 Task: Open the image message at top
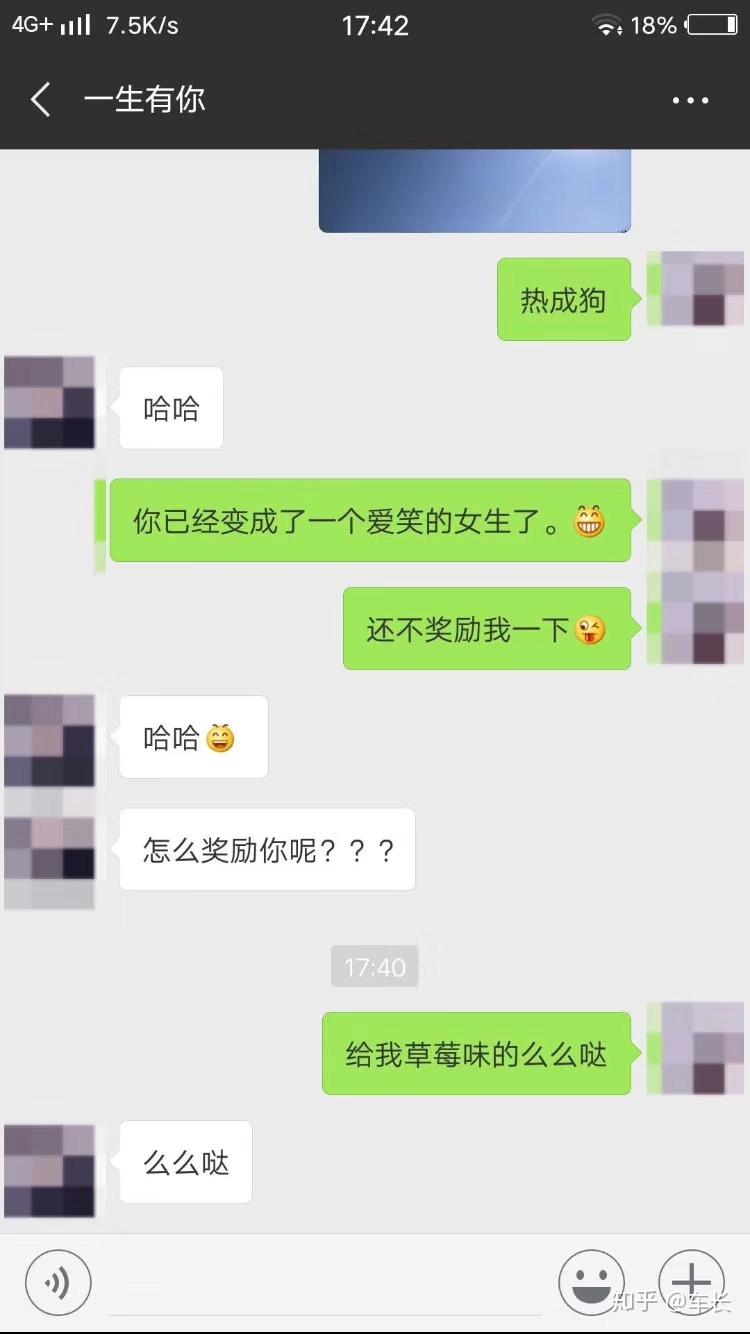click(x=474, y=190)
